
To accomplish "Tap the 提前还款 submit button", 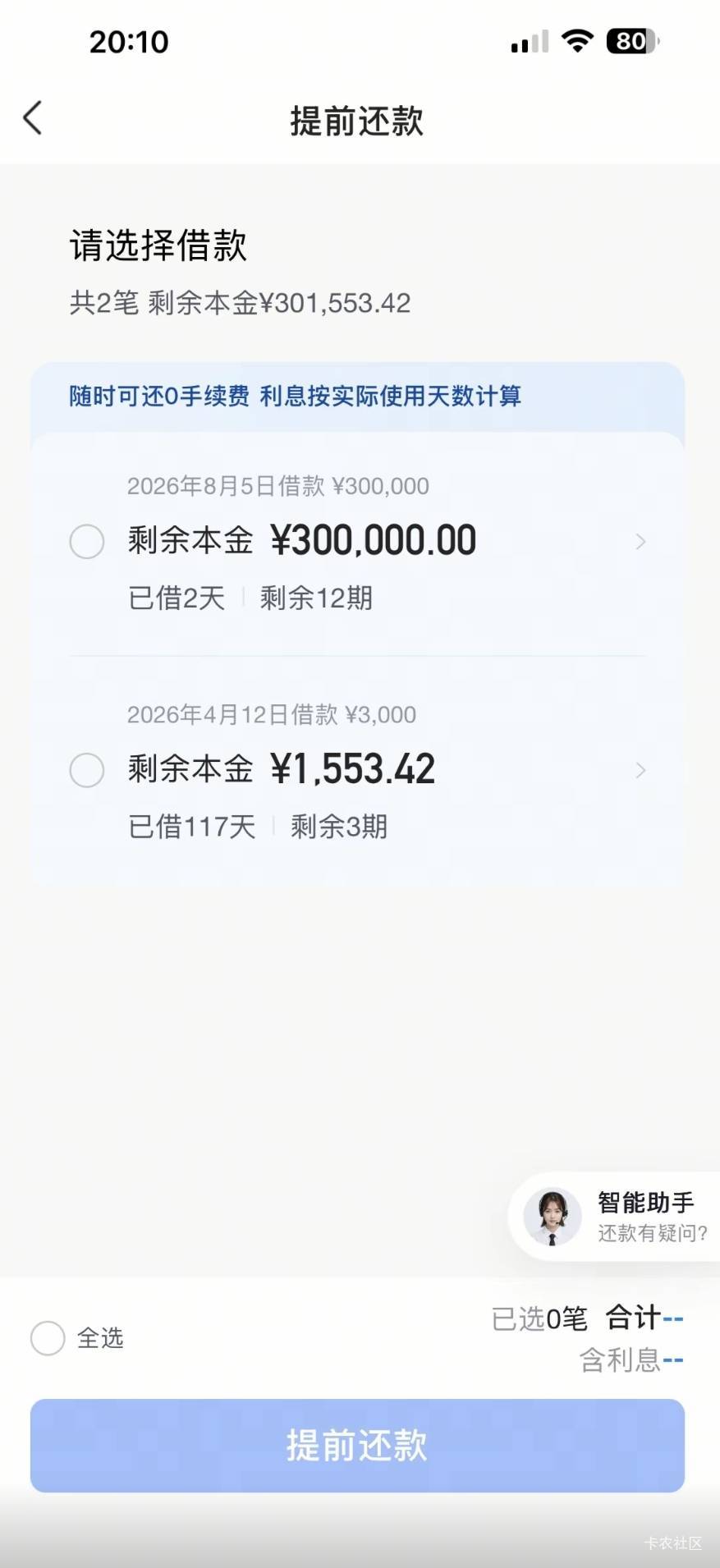I will (357, 1446).
